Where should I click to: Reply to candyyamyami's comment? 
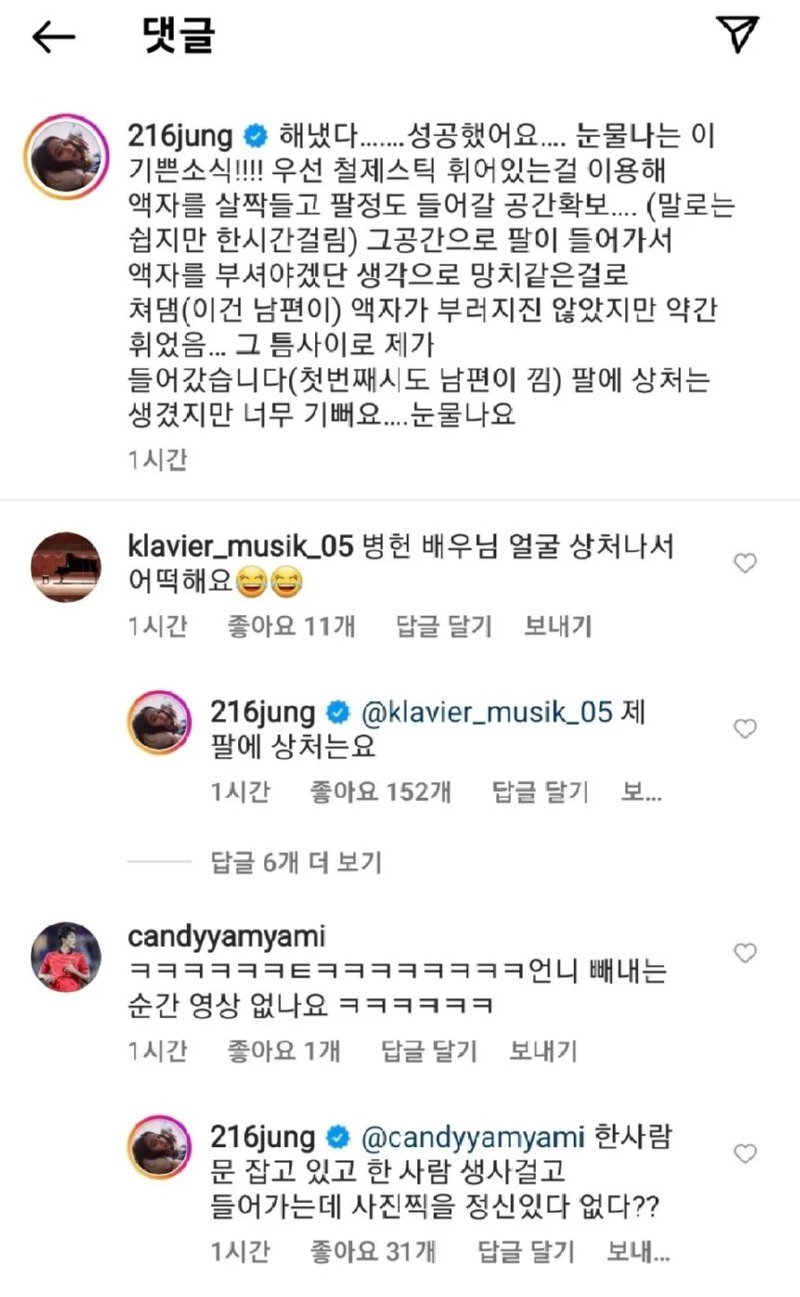(429, 1051)
